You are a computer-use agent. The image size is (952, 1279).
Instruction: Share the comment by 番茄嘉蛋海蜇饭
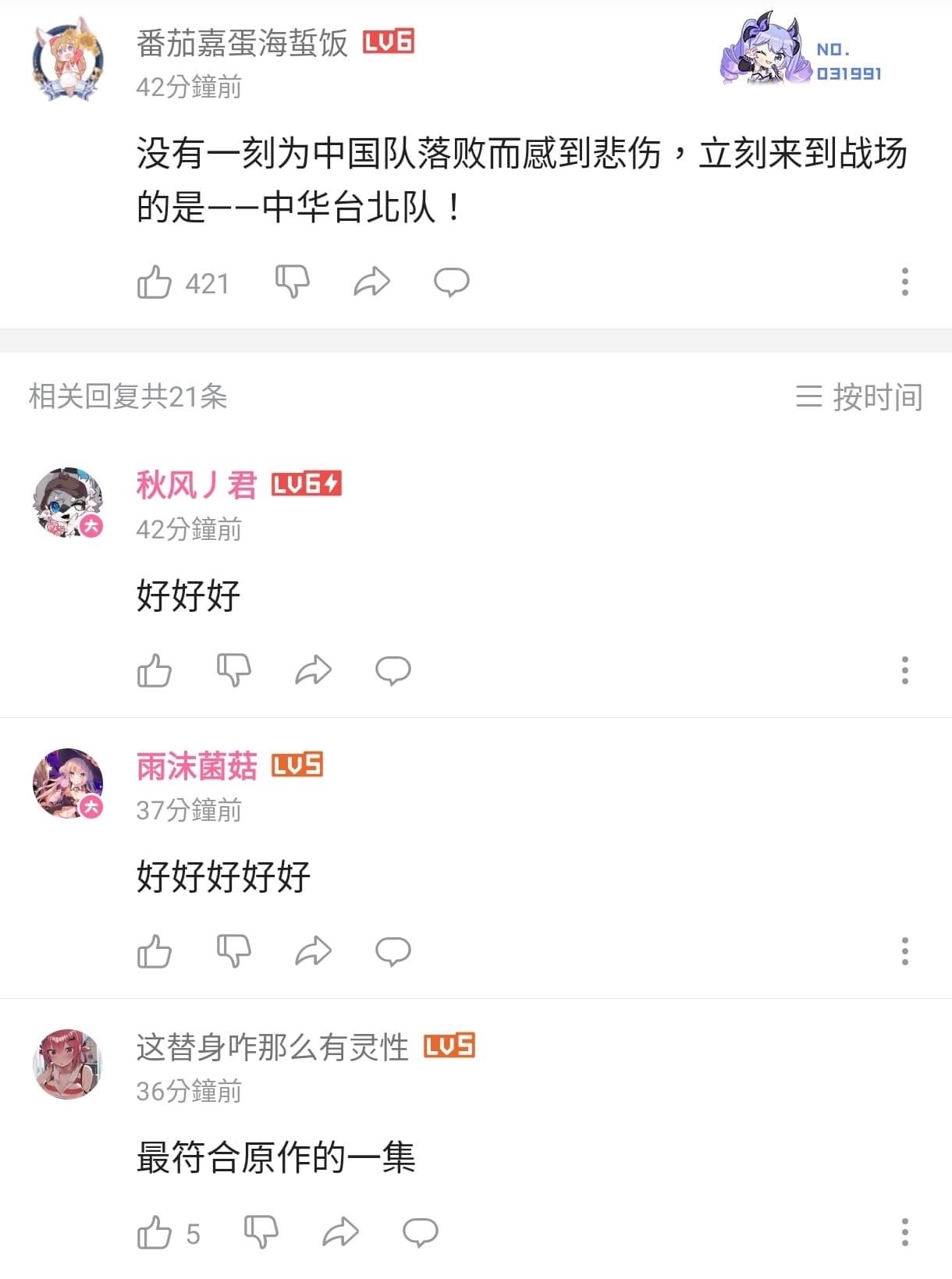point(371,282)
